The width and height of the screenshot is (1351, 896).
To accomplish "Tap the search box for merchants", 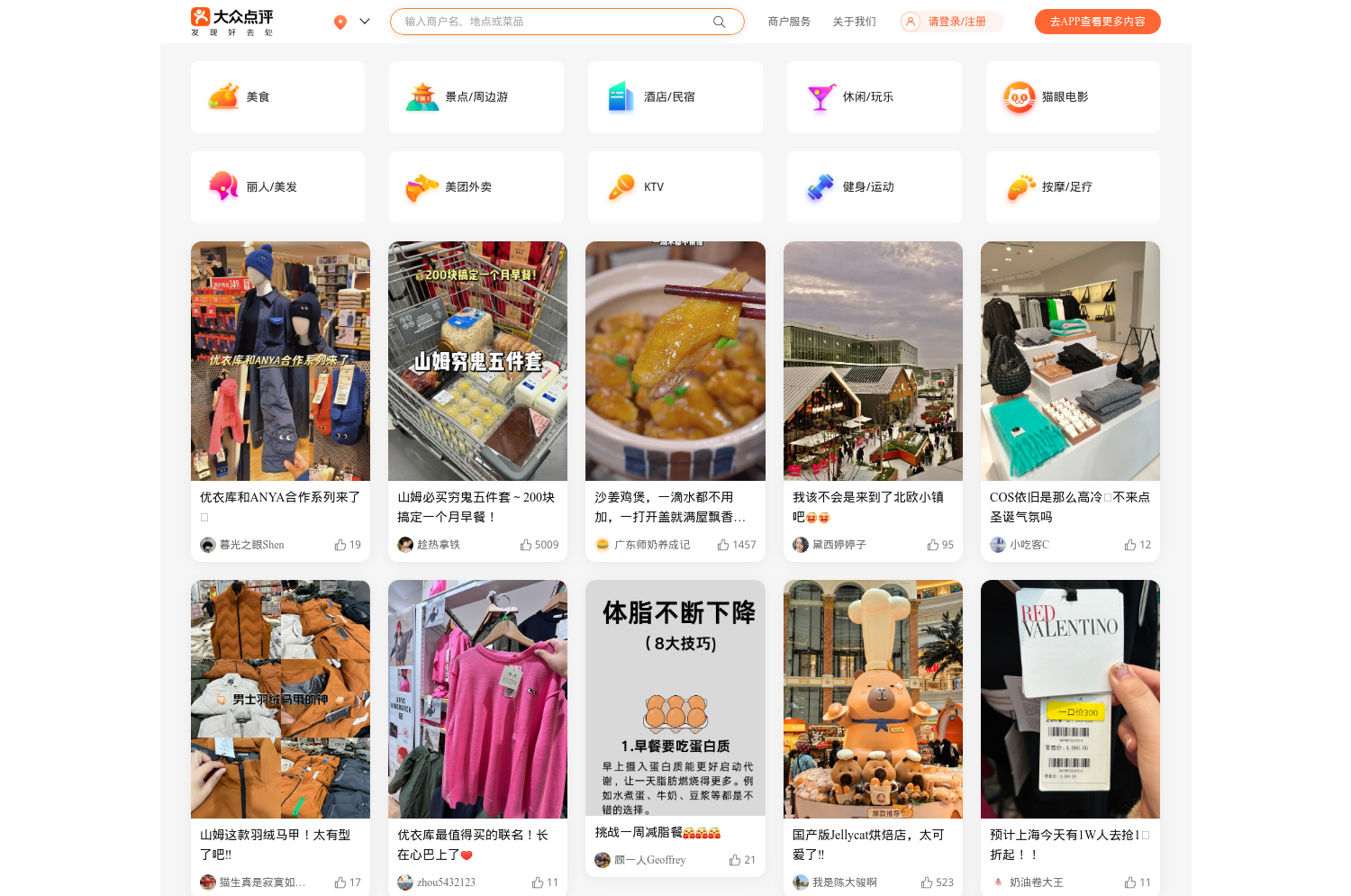I will (x=554, y=22).
